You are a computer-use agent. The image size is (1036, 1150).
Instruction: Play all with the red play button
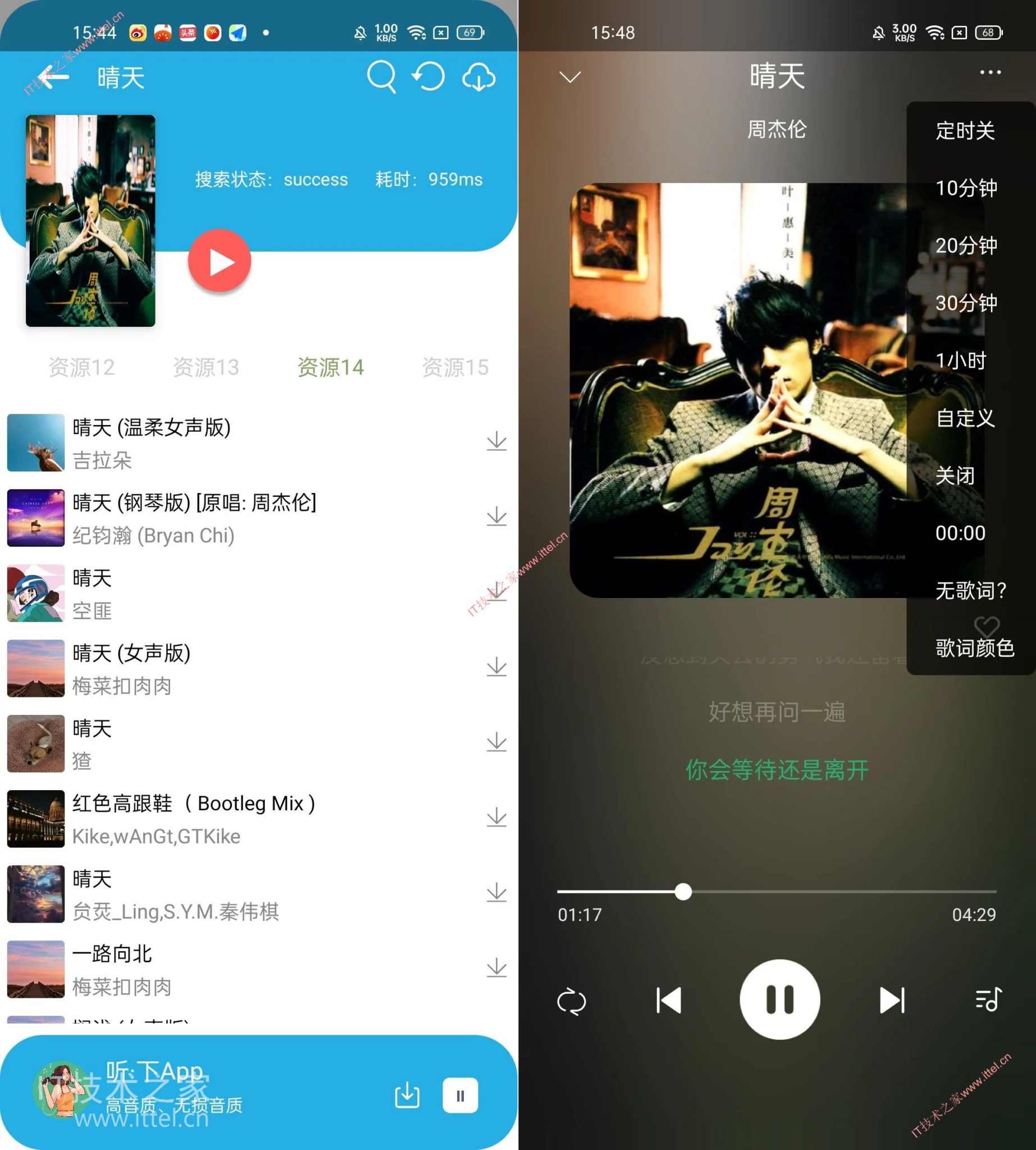[219, 262]
